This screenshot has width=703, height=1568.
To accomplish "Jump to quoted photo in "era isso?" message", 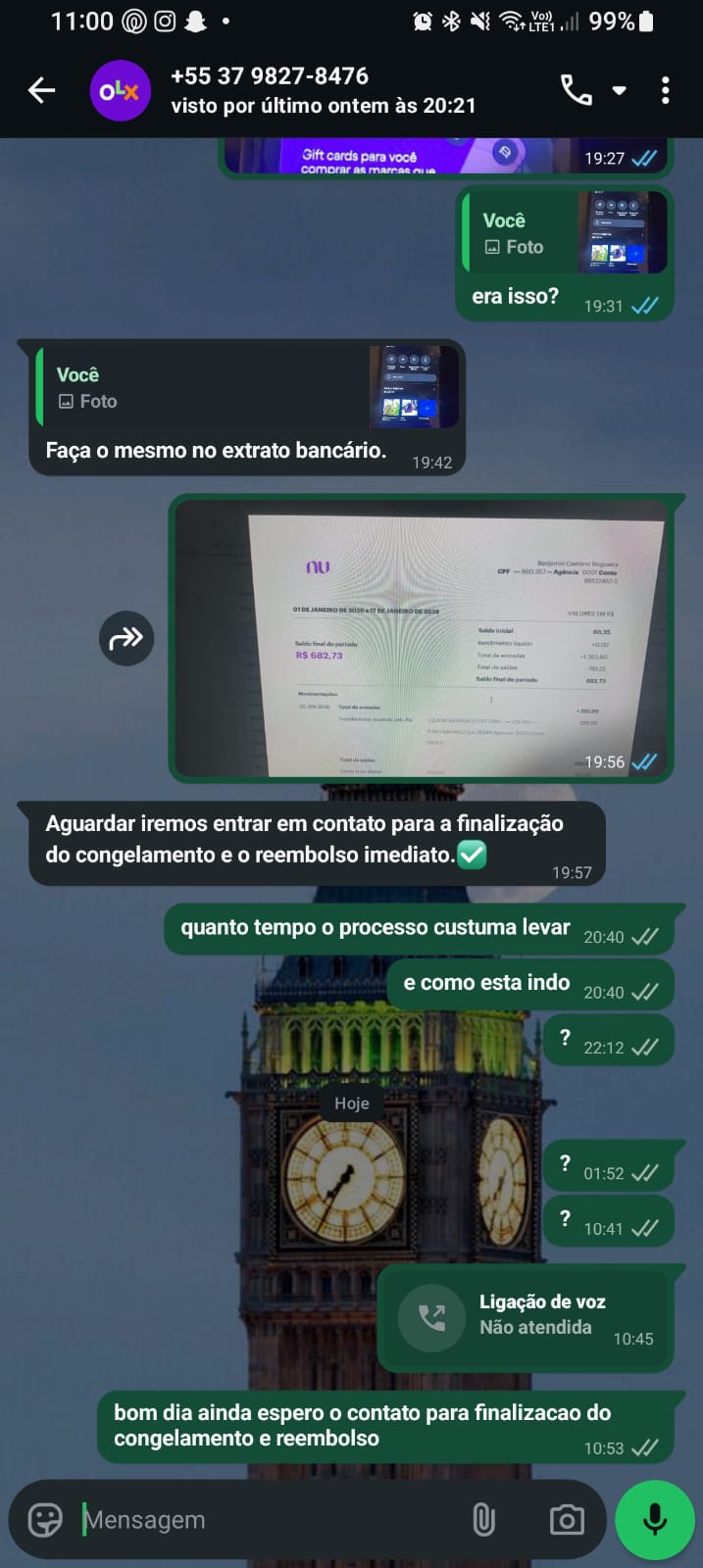I will click(566, 233).
